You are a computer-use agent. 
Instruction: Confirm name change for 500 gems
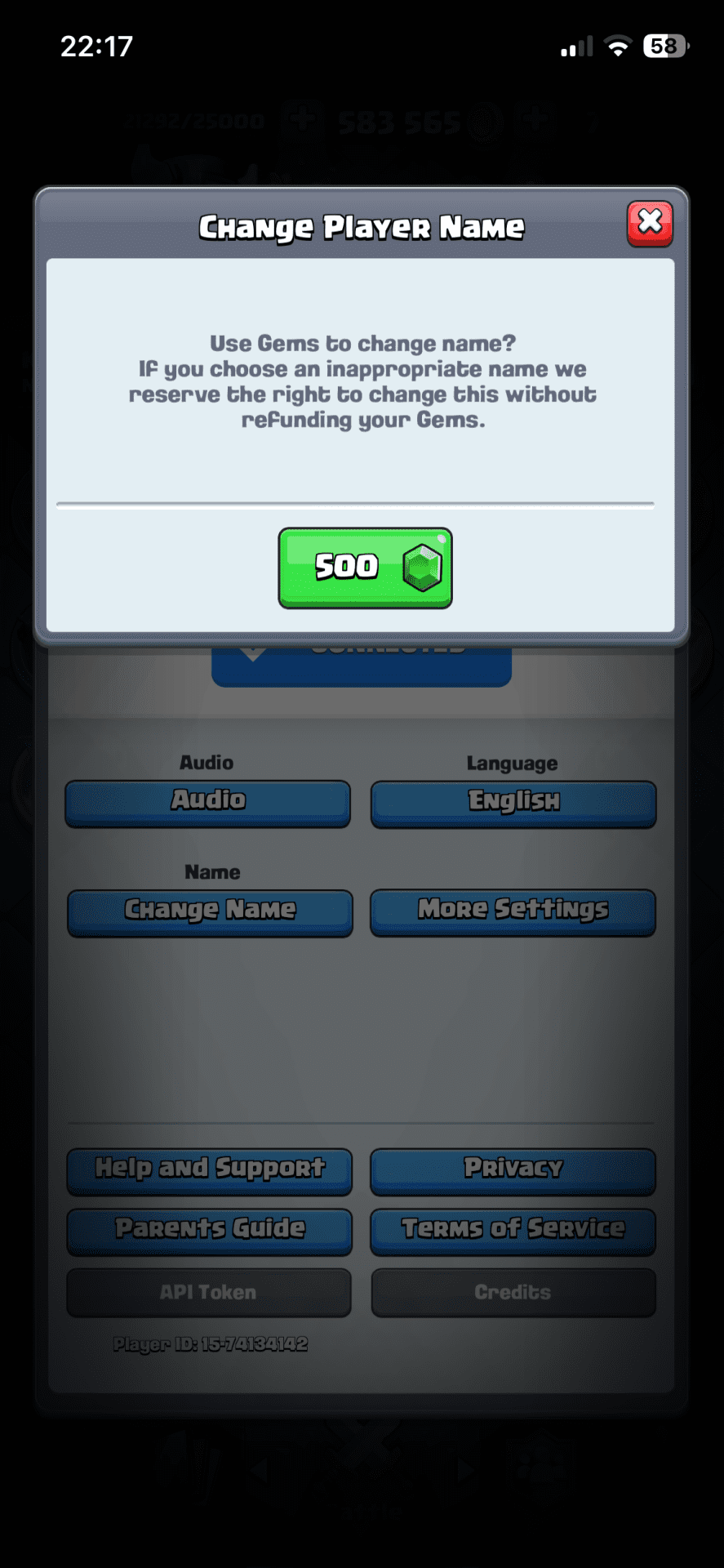coord(365,568)
